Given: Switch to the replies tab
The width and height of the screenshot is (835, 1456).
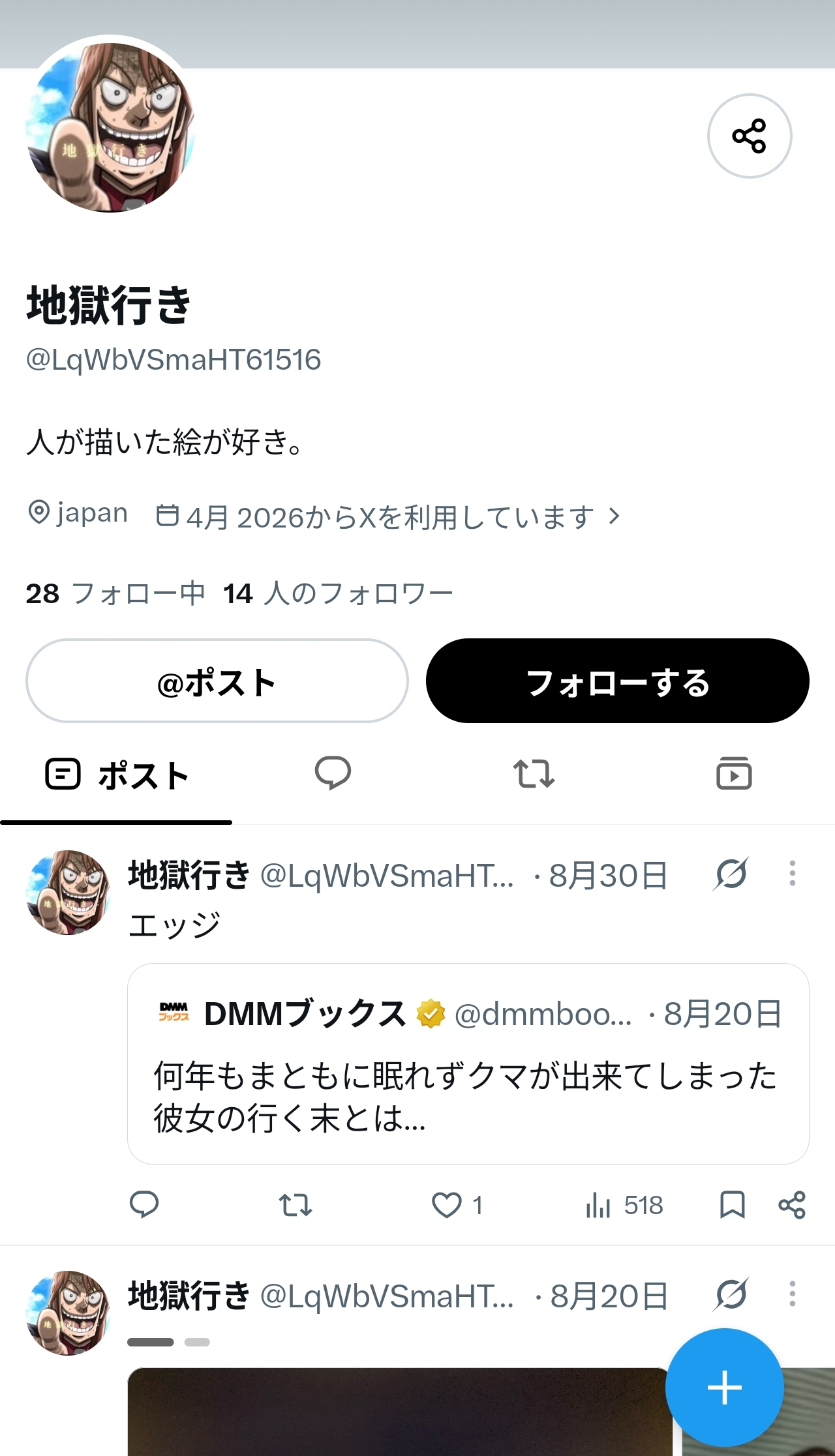Looking at the screenshot, I should pos(333,774).
